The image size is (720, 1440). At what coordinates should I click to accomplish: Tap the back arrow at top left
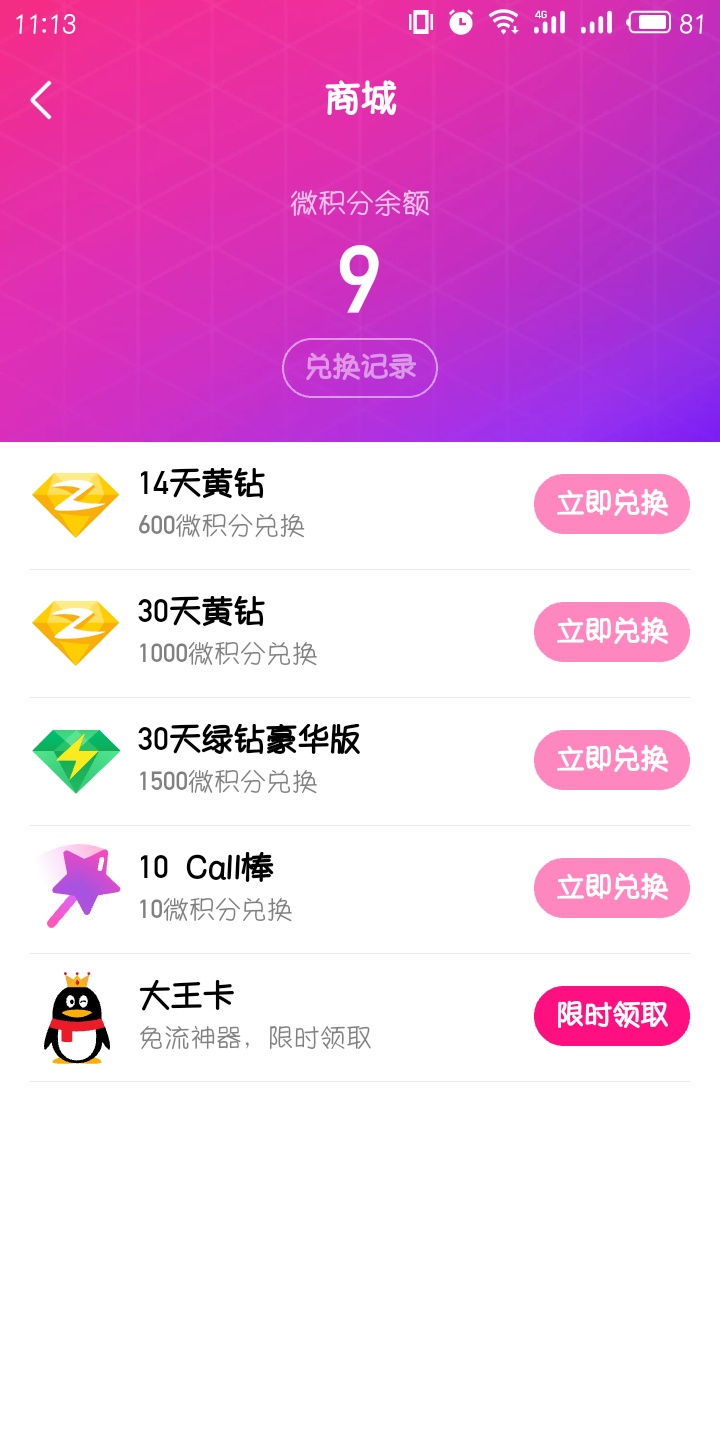point(40,99)
